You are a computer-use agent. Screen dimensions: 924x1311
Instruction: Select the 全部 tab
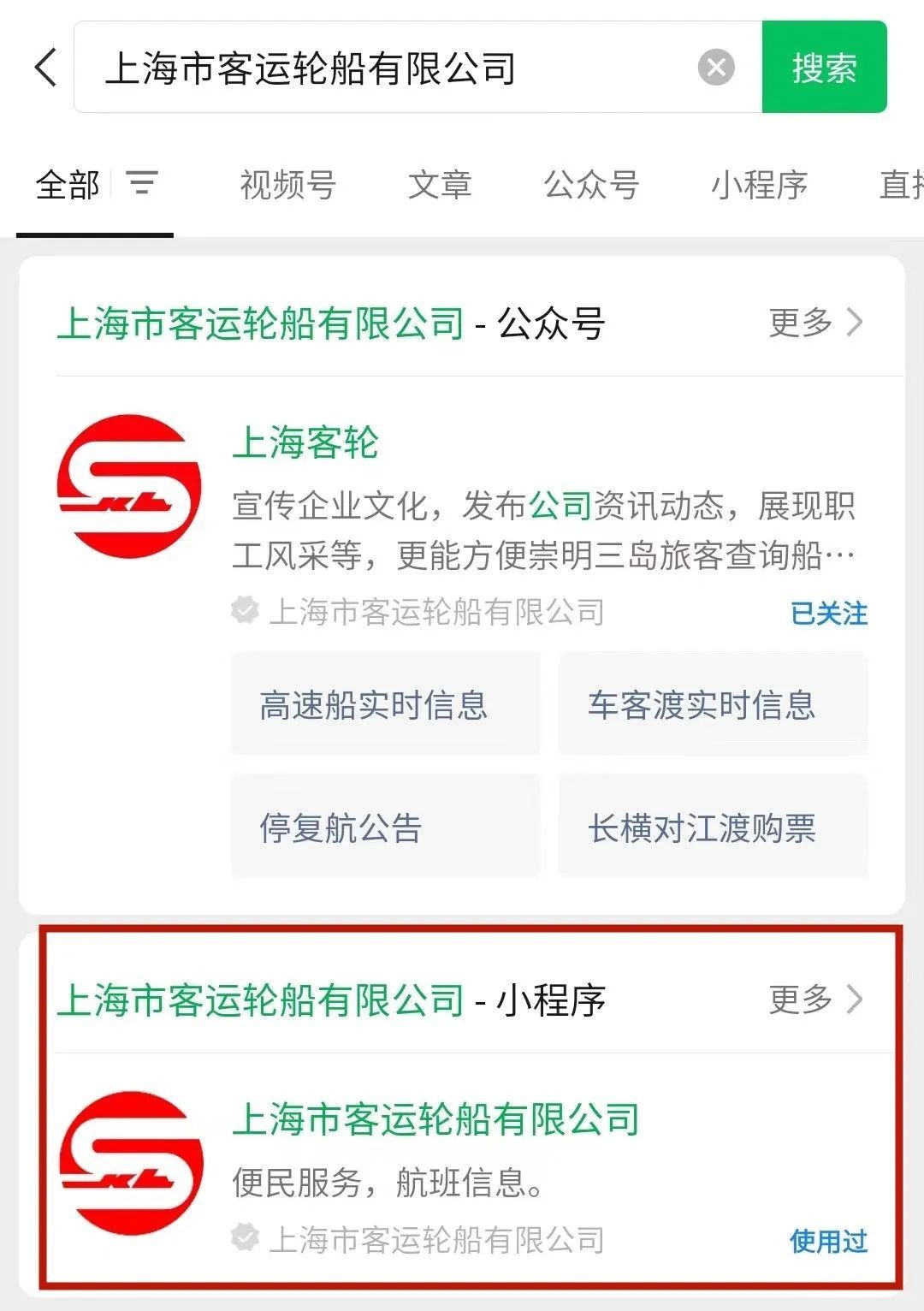(68, 185)
